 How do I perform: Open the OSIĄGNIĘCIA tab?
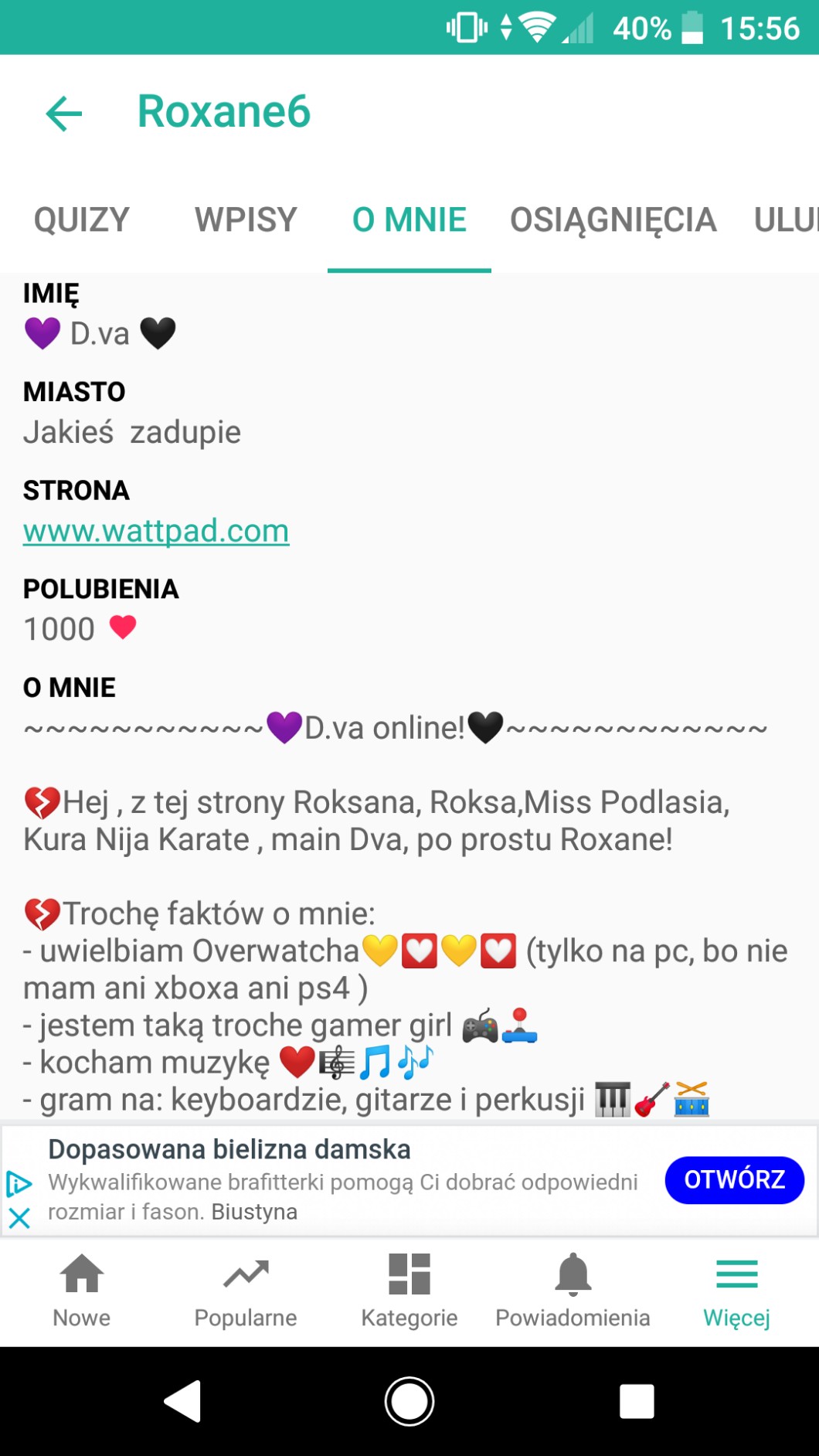pos(613,220)
